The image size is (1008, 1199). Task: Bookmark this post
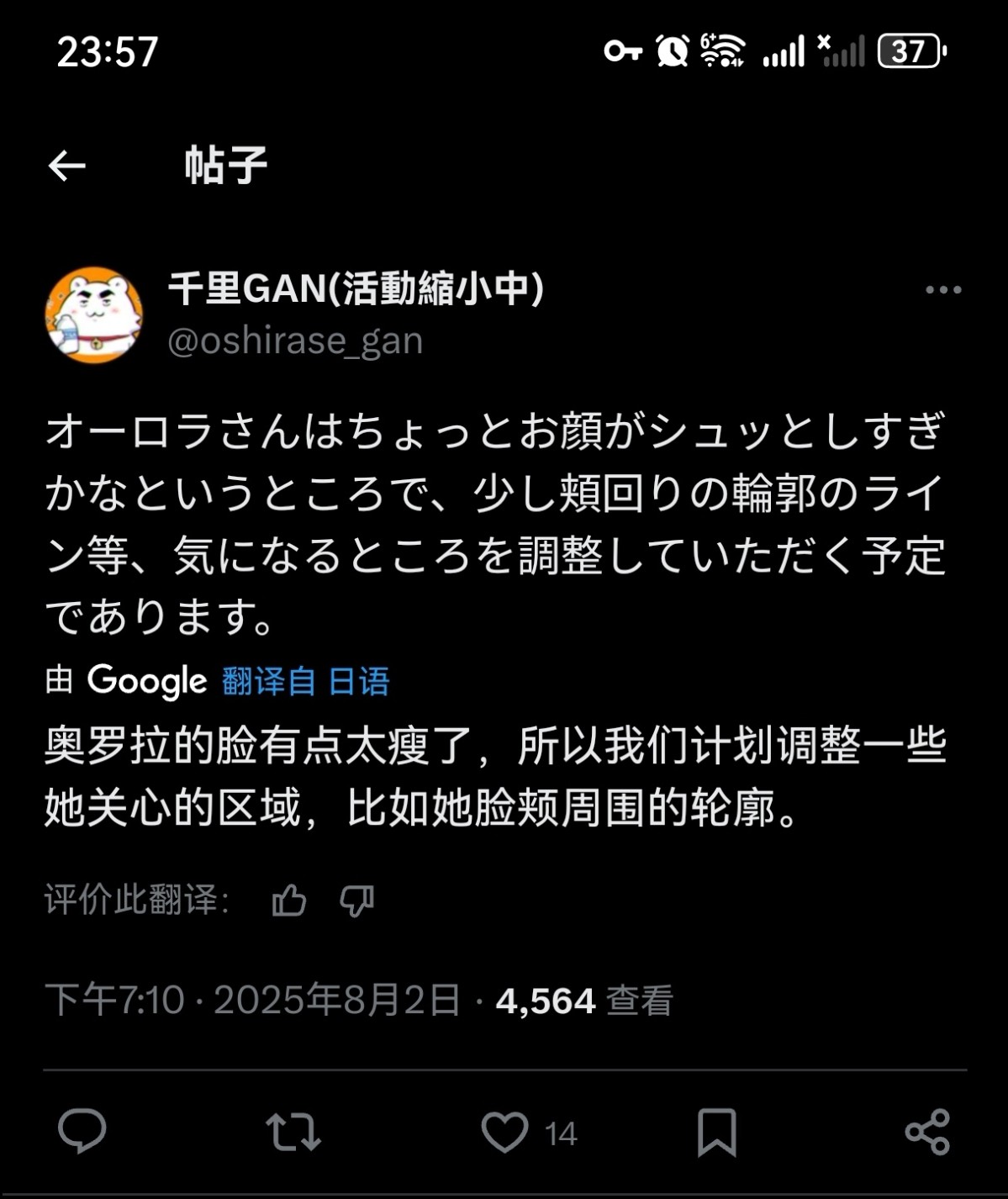716,1131
